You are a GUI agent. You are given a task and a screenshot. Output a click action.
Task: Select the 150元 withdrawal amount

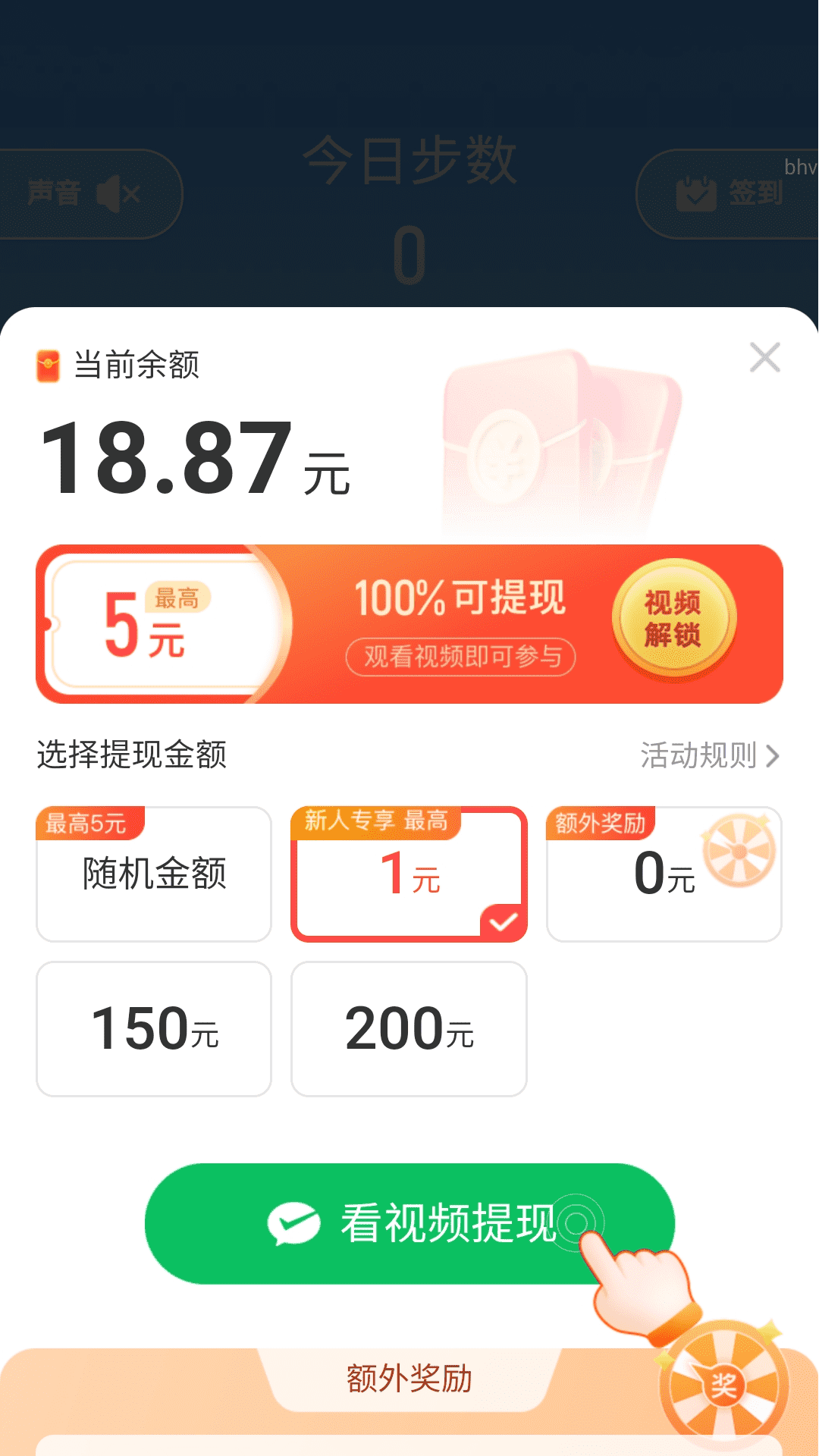[x=154, y=1029]
